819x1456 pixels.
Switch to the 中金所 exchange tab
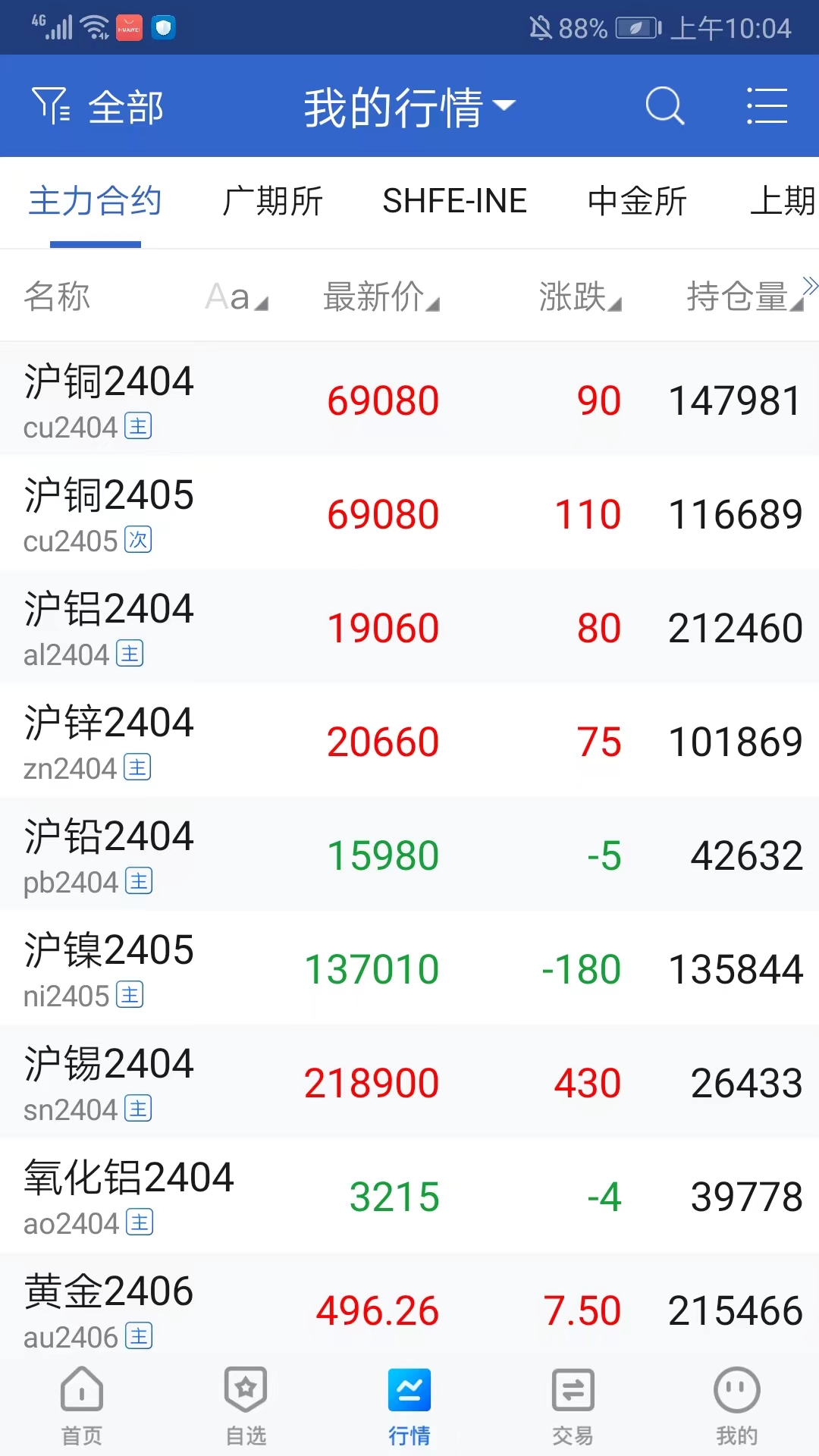pyautogui.click(x=636, y=201)
